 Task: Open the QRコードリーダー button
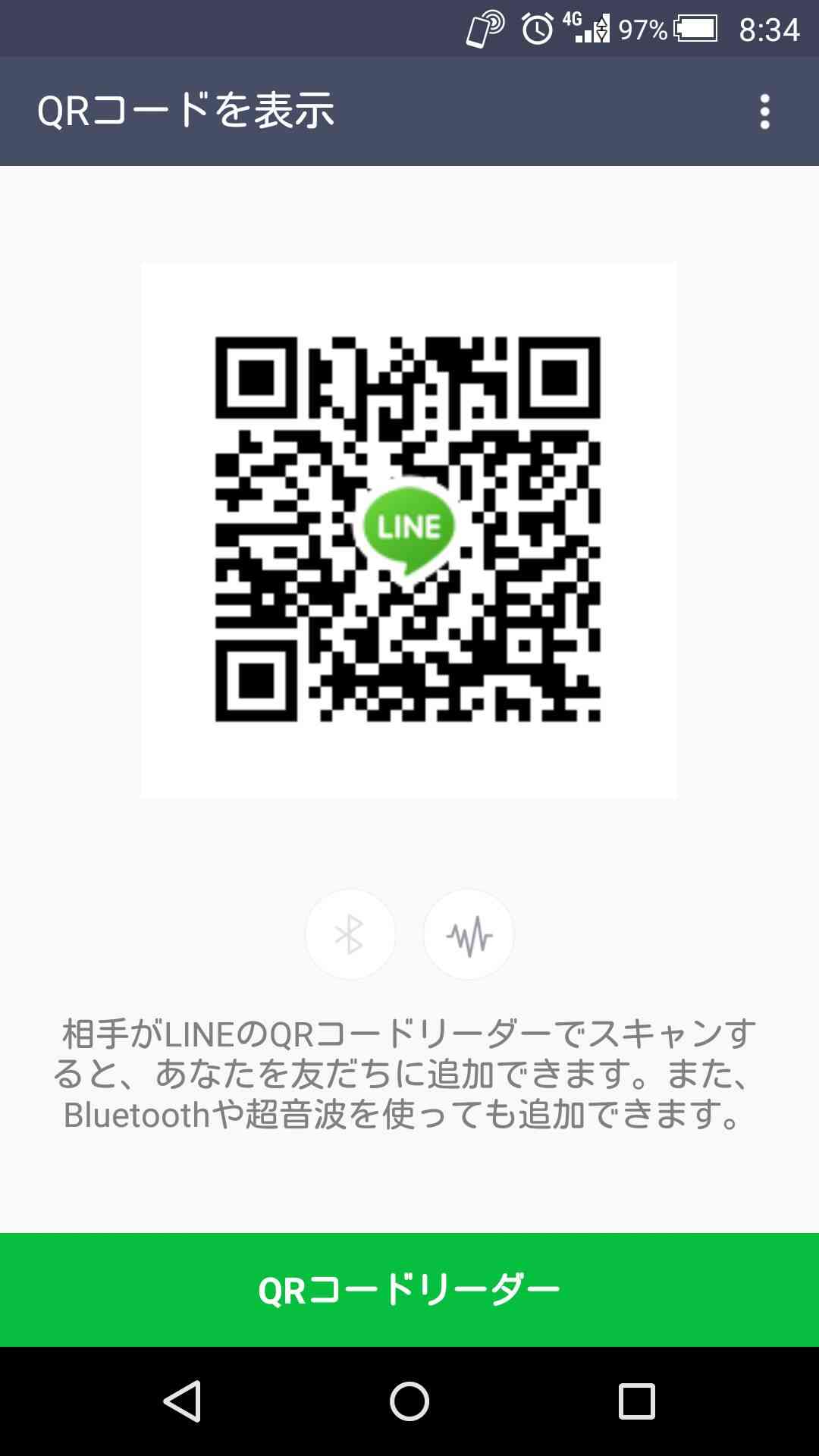[x=409, y=1290]
